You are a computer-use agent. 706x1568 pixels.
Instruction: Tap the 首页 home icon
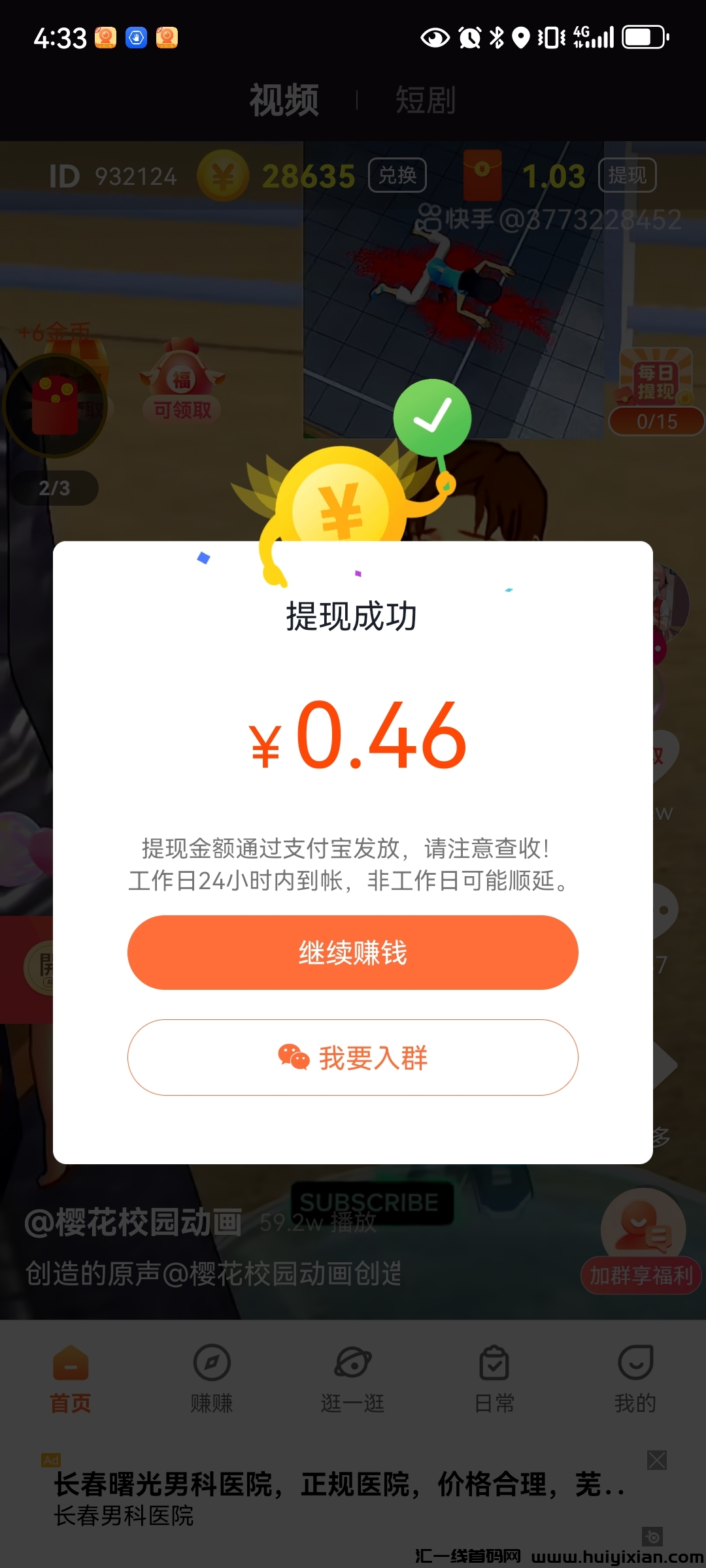click(x=71, y=1372)
